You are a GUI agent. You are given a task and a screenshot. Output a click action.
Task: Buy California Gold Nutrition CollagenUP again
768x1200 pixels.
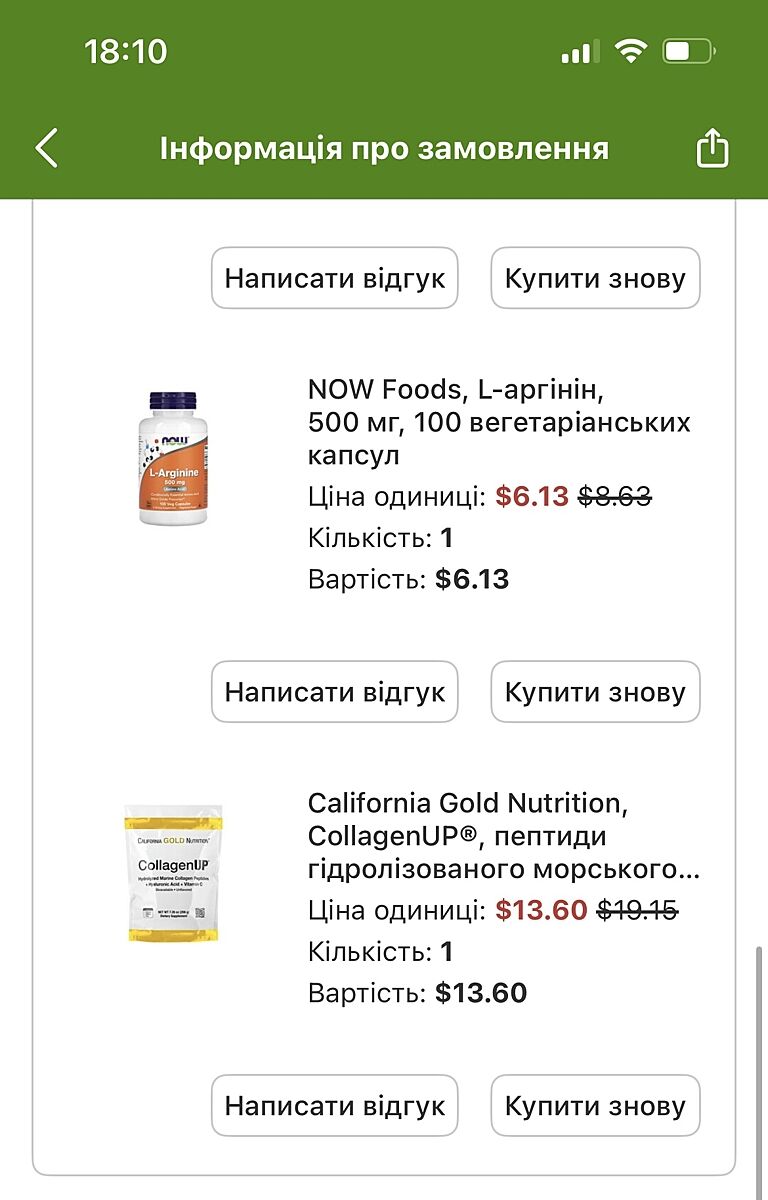pyautogui.click(x=595, y=1106)
